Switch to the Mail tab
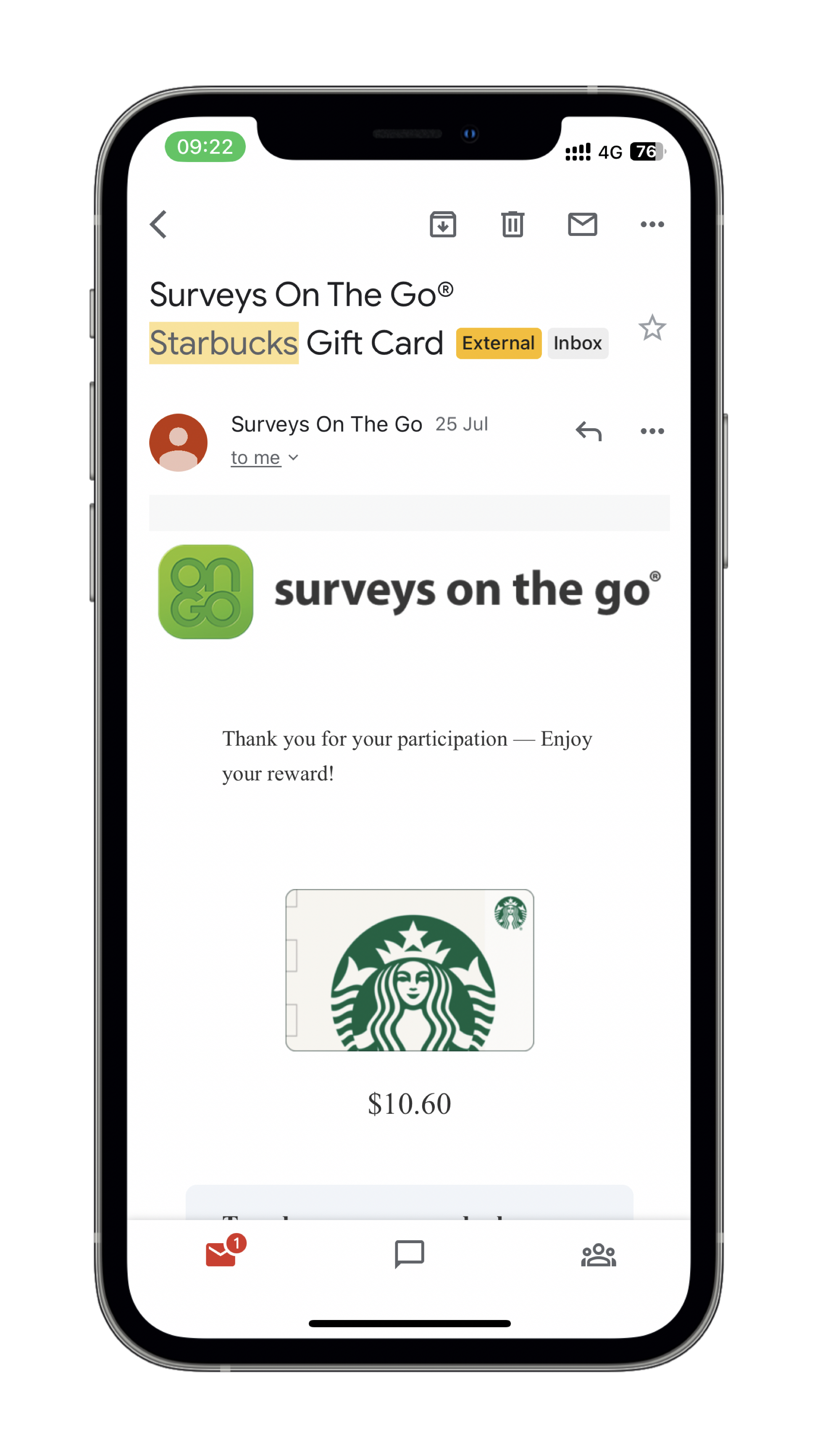 [x=222, y=1254]
